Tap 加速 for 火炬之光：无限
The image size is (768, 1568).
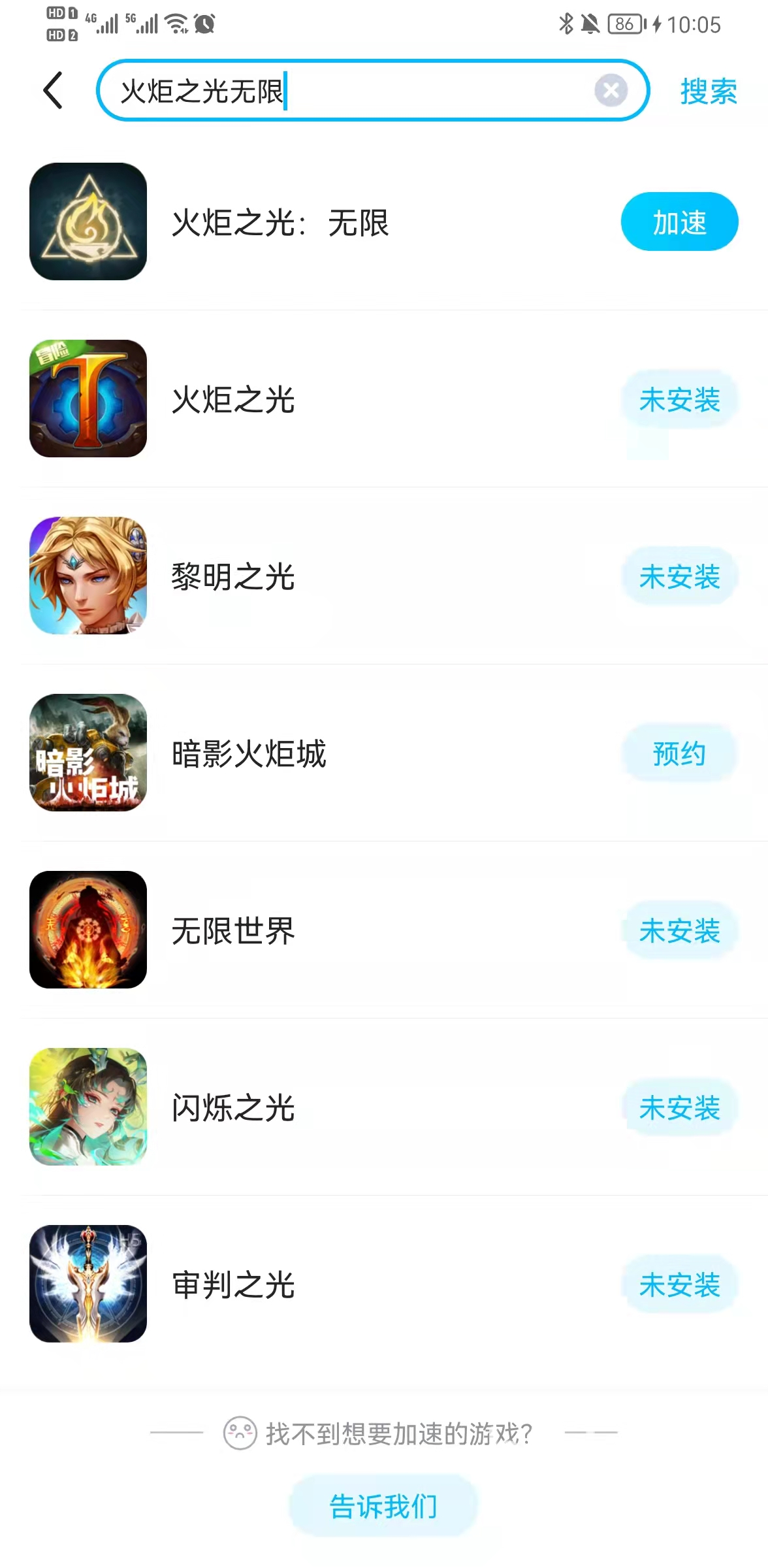[x=679, y=222]
